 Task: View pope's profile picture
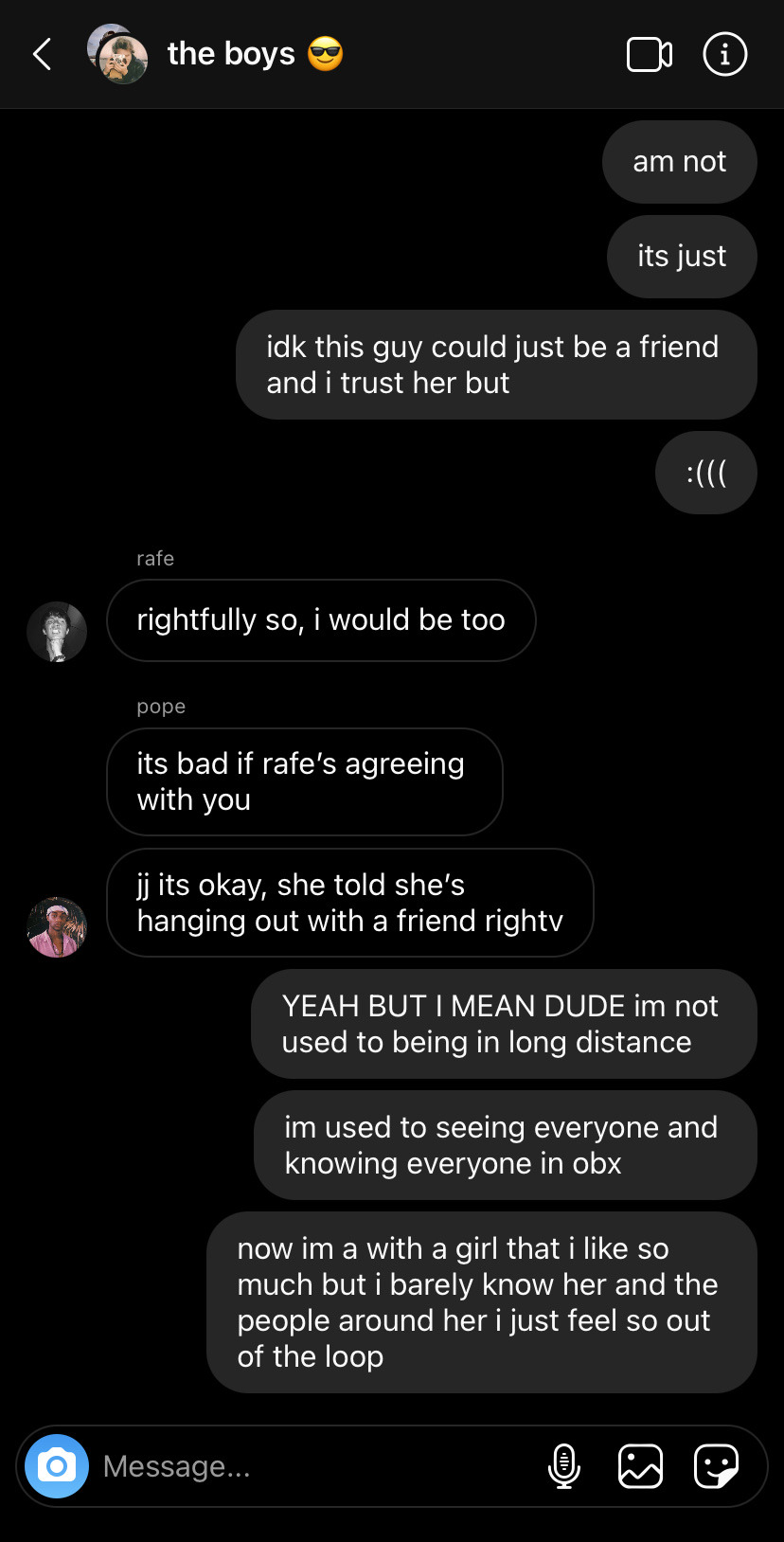(x=57, y=927)
